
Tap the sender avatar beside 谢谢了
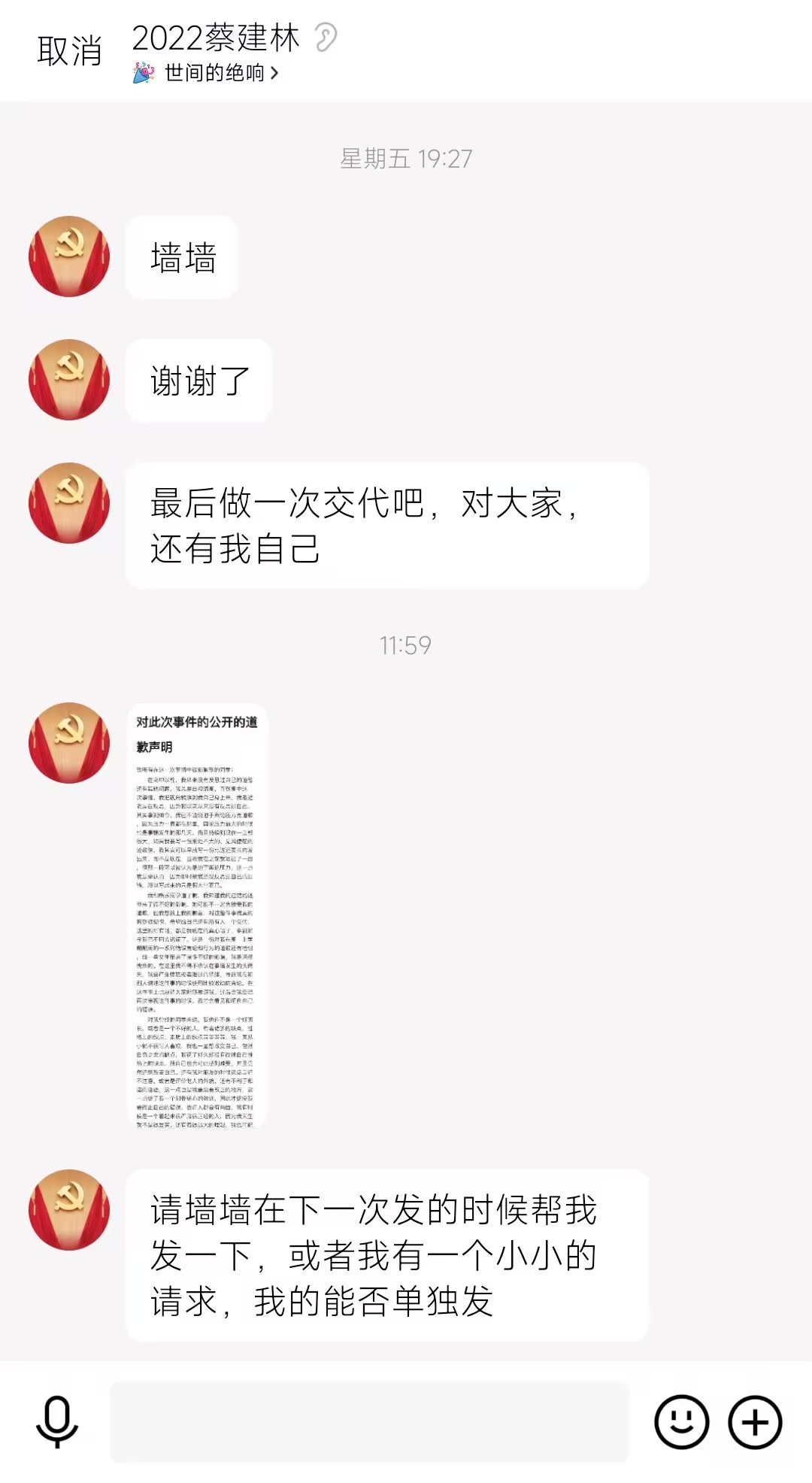[x=69, y=380]
